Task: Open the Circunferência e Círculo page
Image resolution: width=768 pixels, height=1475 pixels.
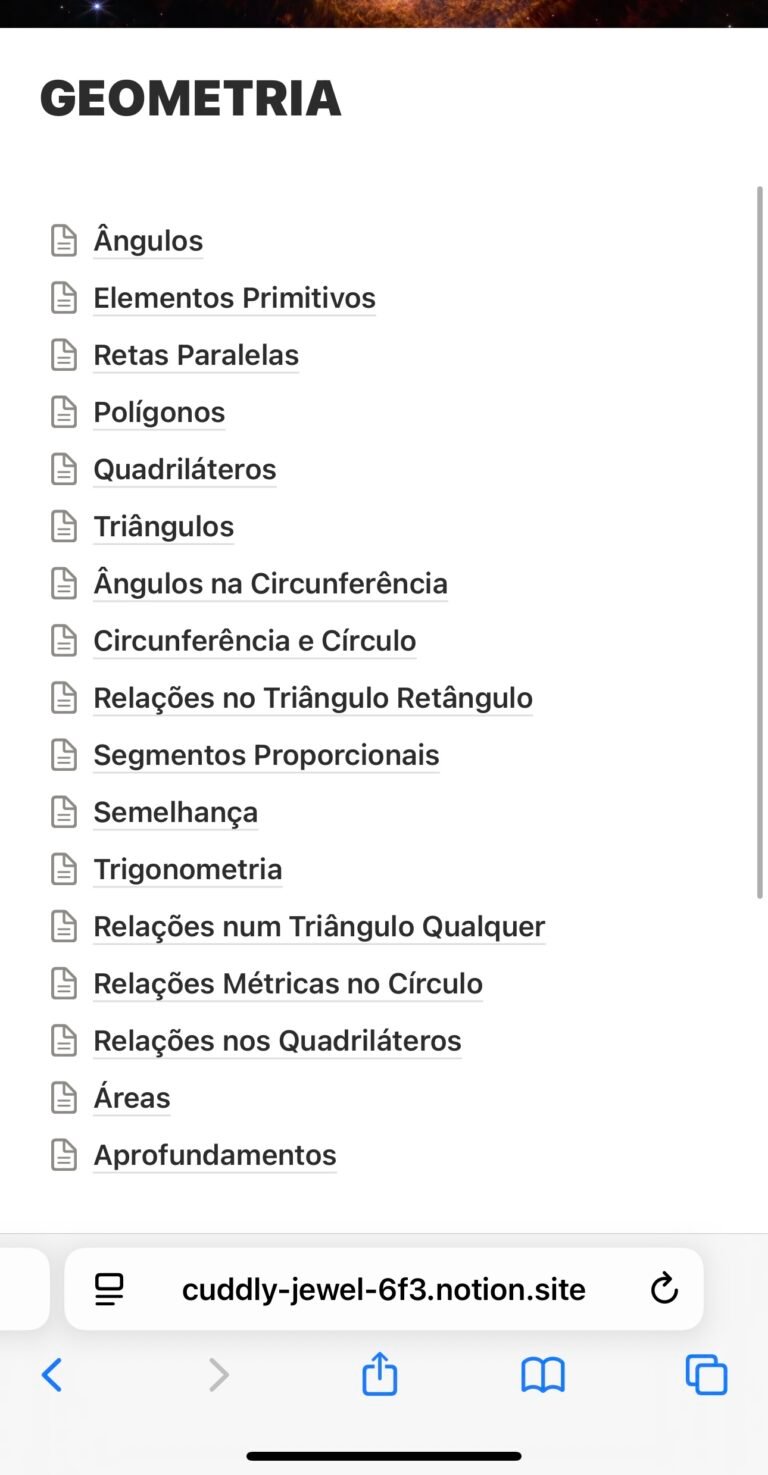Action: click(x=255, y=640)
